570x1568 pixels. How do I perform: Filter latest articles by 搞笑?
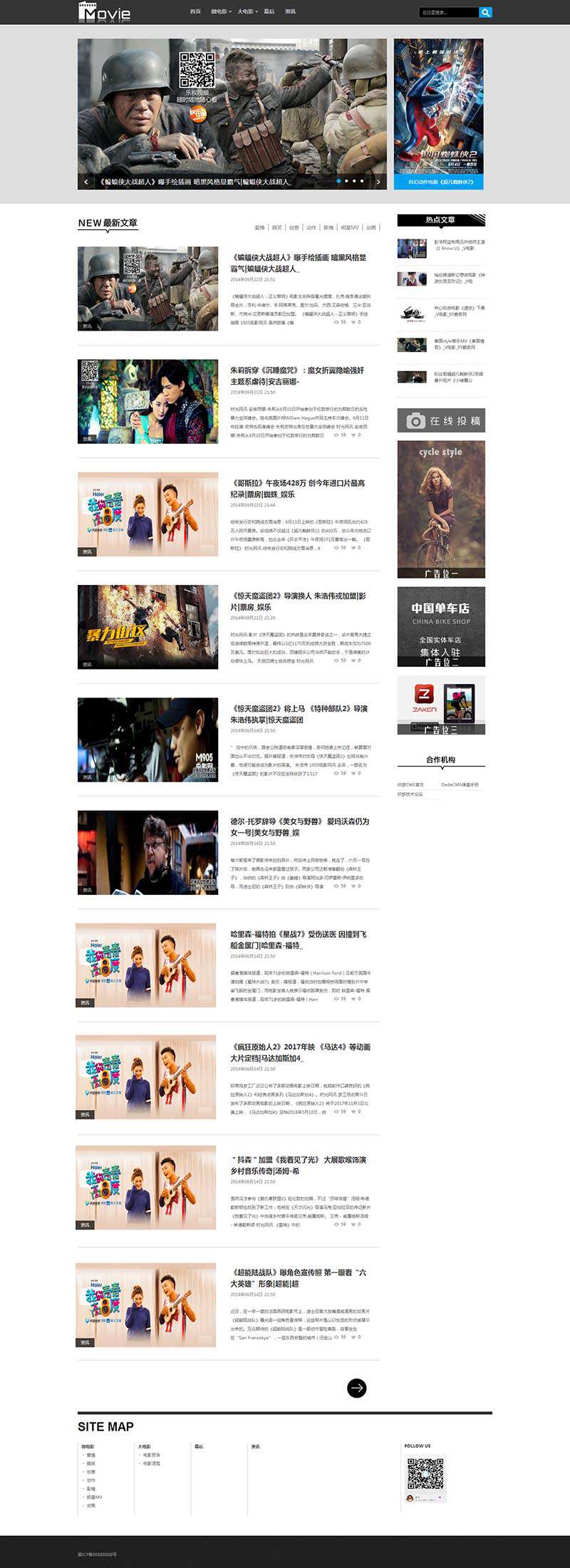coord(276,227)
